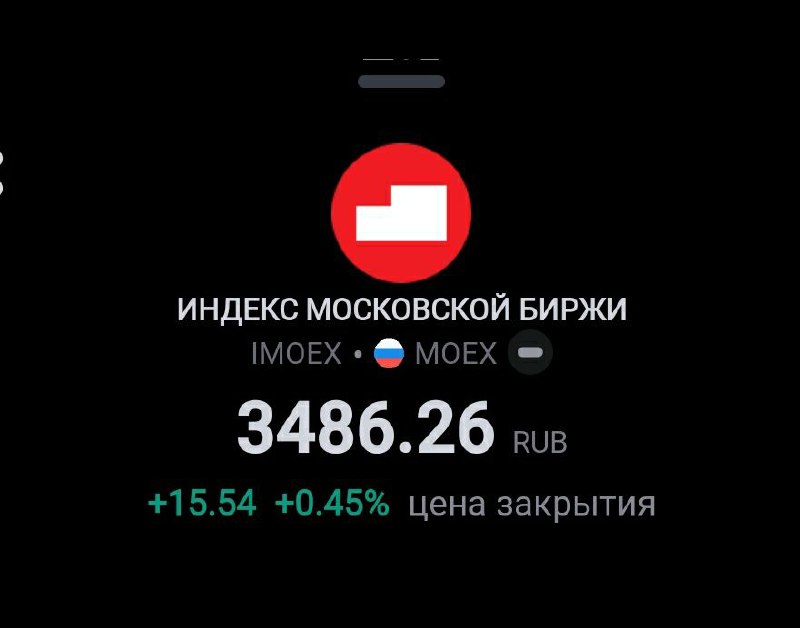Screen dimensions: 800x628
Task: Tap the market status icon beside MOEX
Action: [530, 354]
